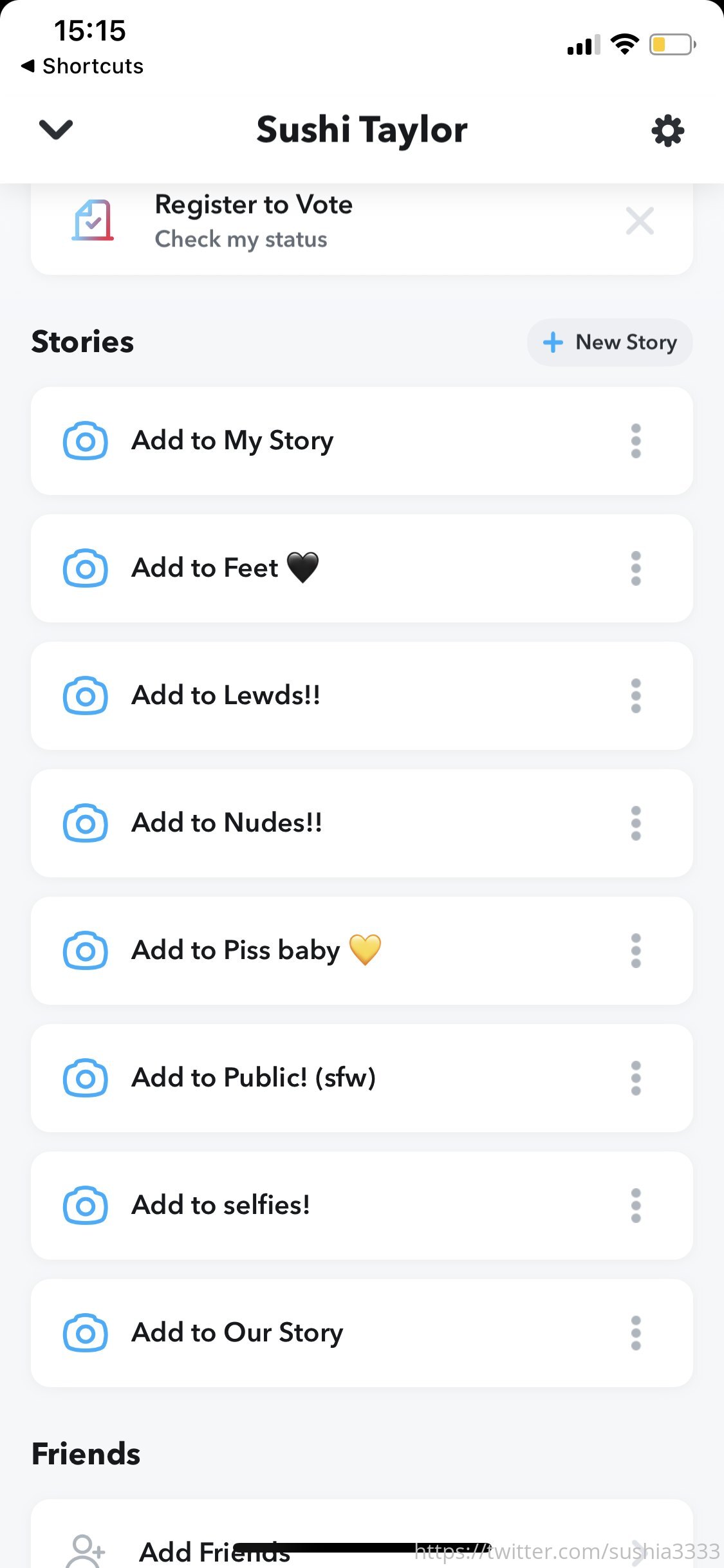Dismiss the Register to Vote card
Viewport: 724px width, 1568px height.
pos(640,221)
